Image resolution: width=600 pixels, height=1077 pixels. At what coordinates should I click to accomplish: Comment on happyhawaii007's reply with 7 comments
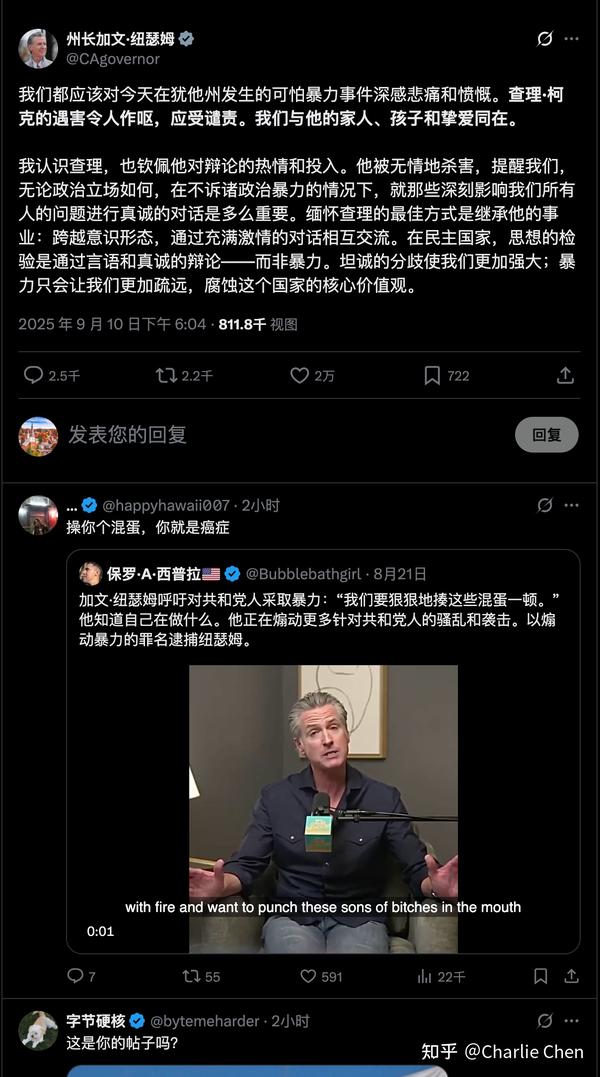tap(75, 976)
